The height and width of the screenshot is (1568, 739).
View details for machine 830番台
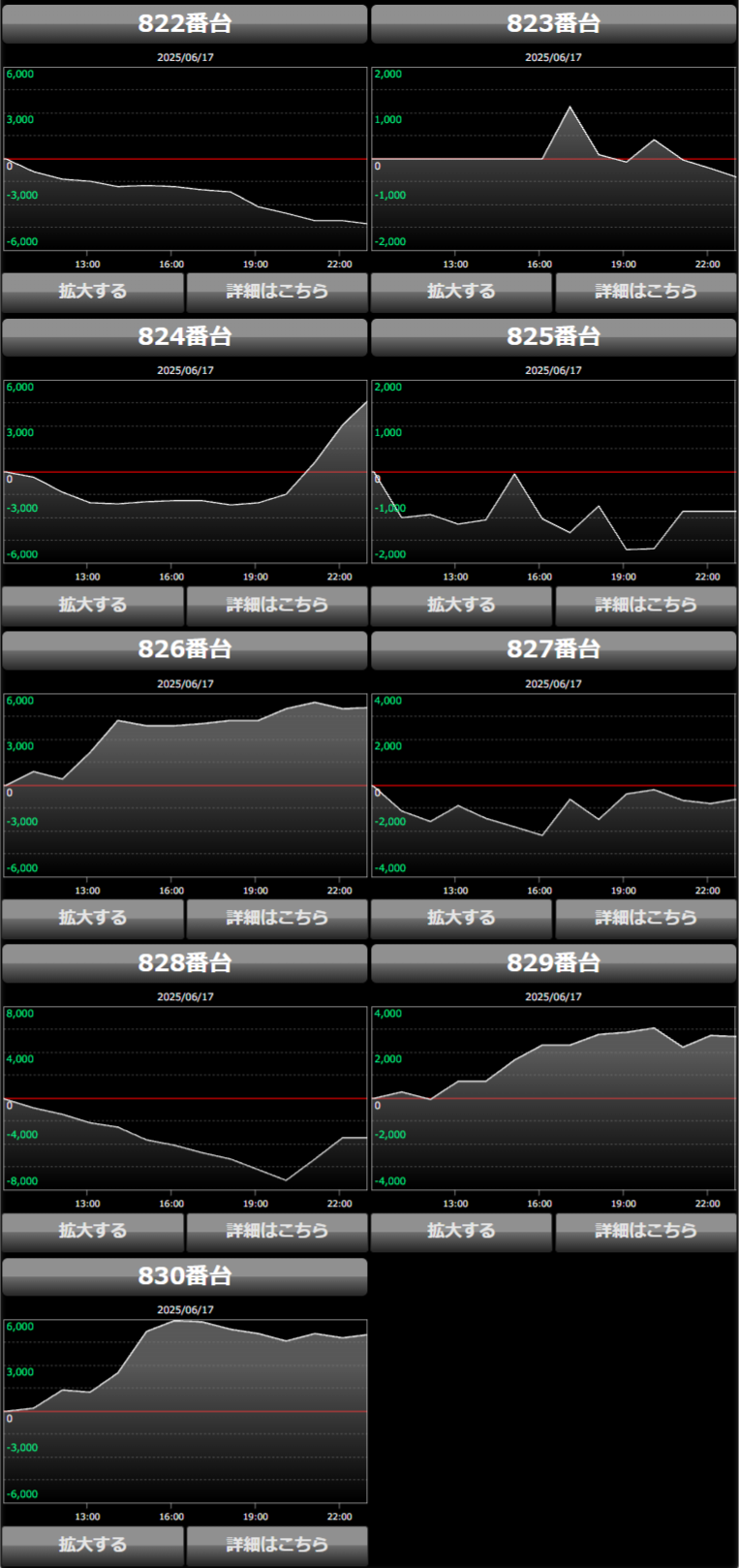point(277,1544)
